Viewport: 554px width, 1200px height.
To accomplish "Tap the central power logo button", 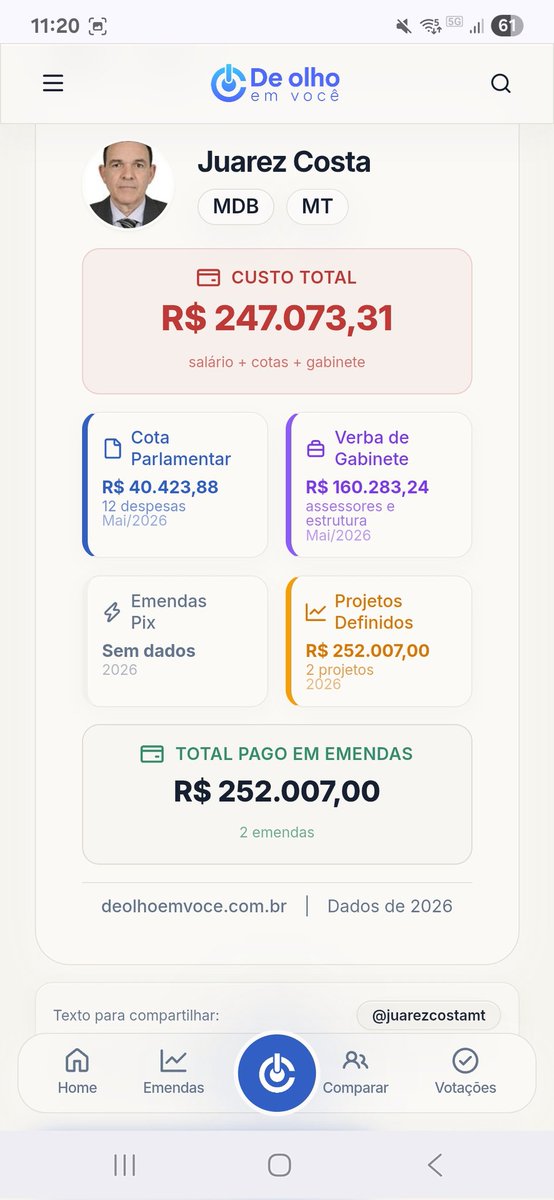I will (277, 1073).
